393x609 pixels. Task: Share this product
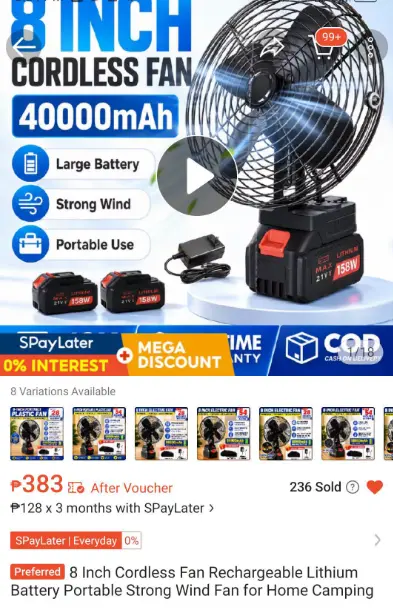point(271,47)
